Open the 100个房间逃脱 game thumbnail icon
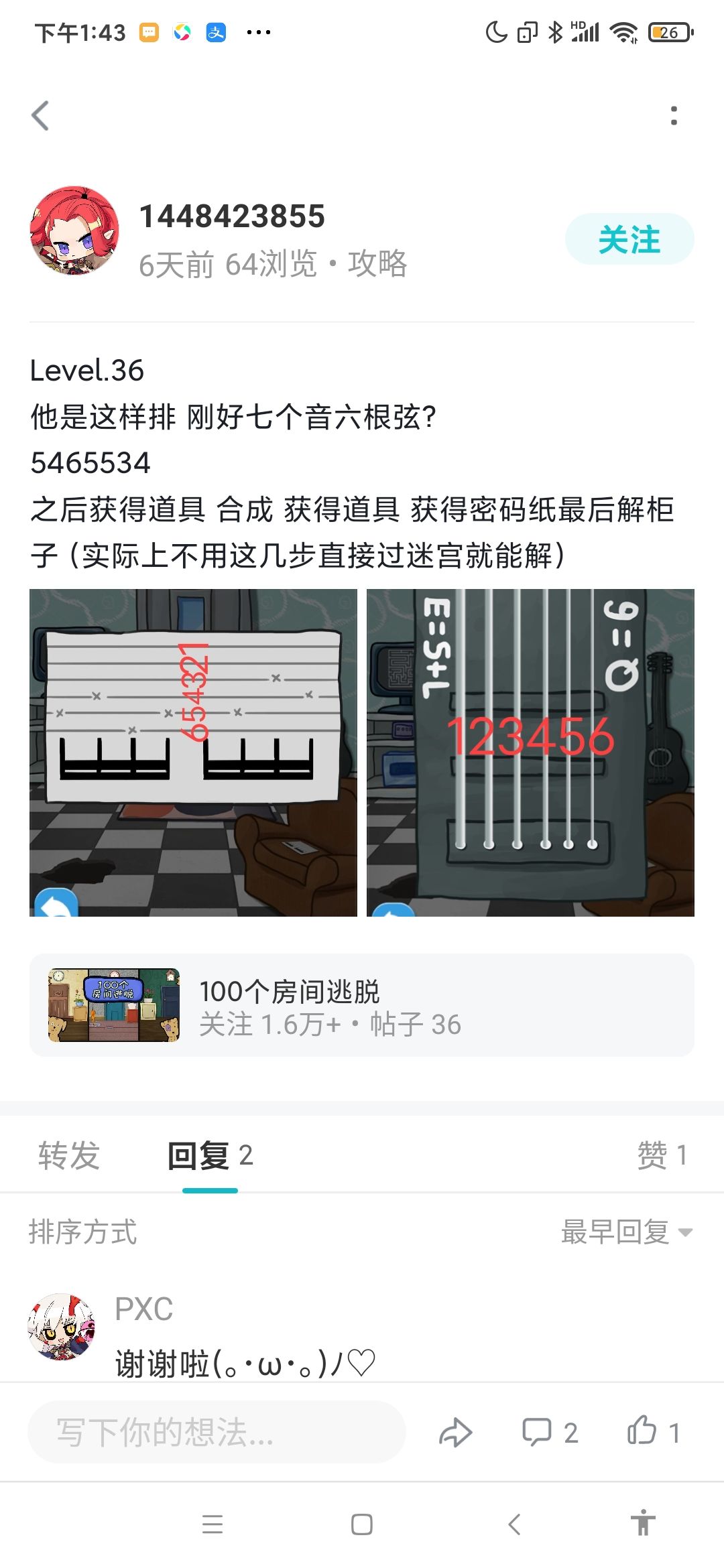Viewport: 724px width, 1568px height. pos(114,1005)
